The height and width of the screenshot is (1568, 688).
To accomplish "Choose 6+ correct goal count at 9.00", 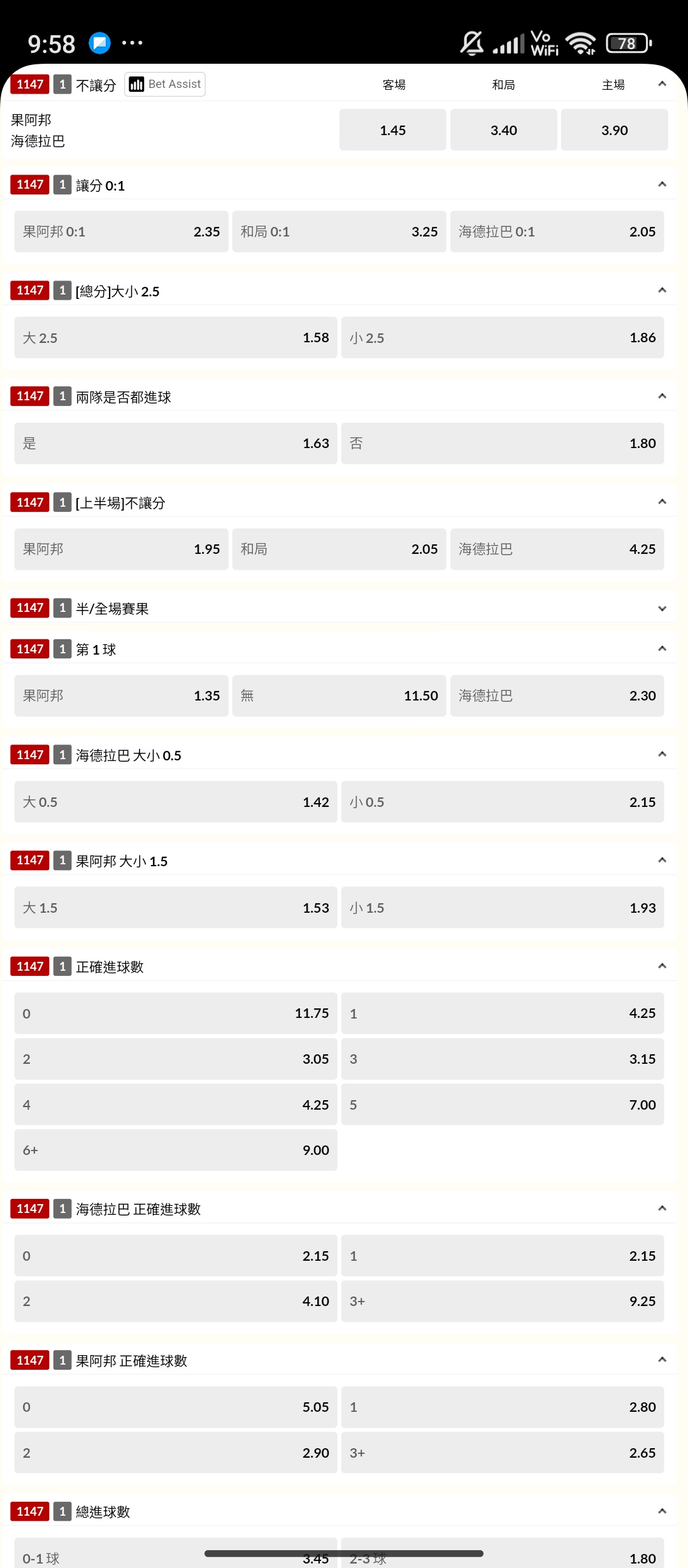I will point(176,1150).
